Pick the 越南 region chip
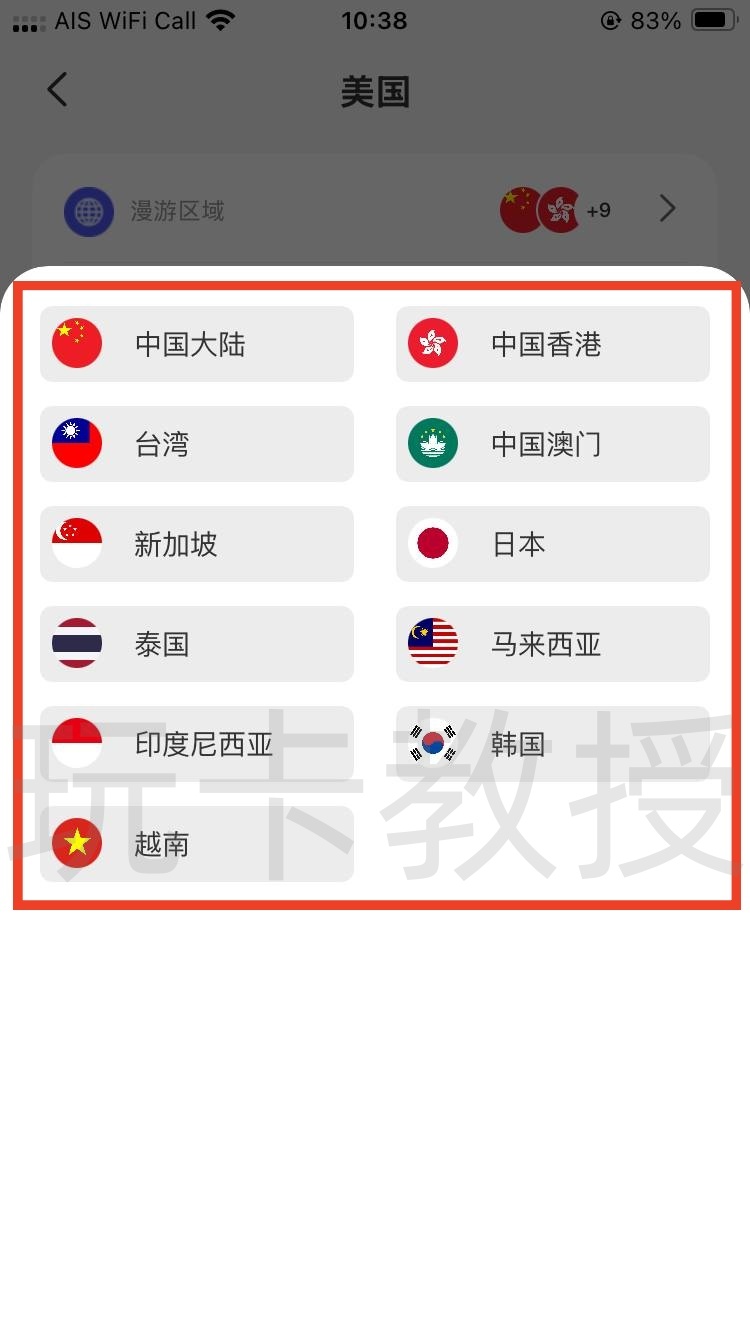 (197, 844)
